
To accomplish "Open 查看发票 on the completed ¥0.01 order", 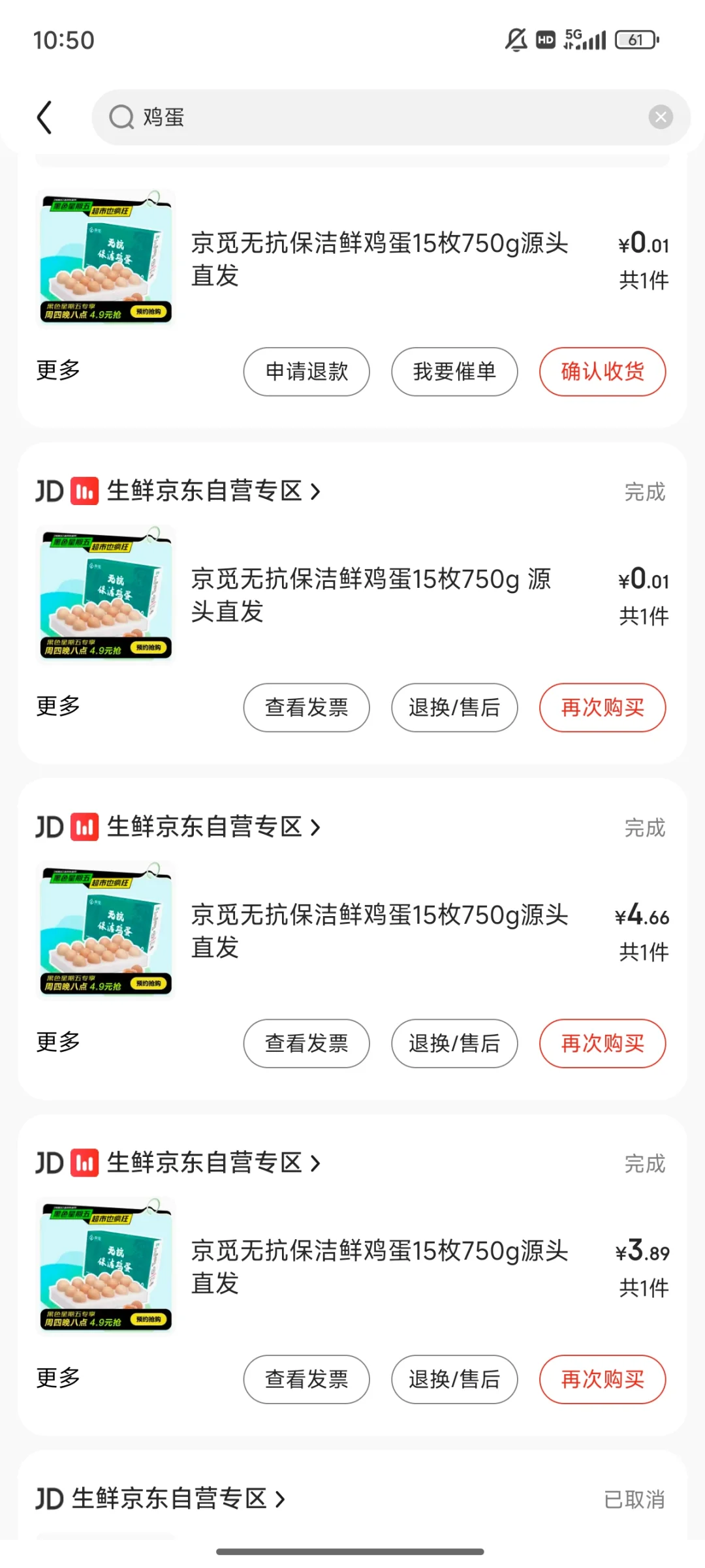I will pyautogui.click(x=307, y=707).
